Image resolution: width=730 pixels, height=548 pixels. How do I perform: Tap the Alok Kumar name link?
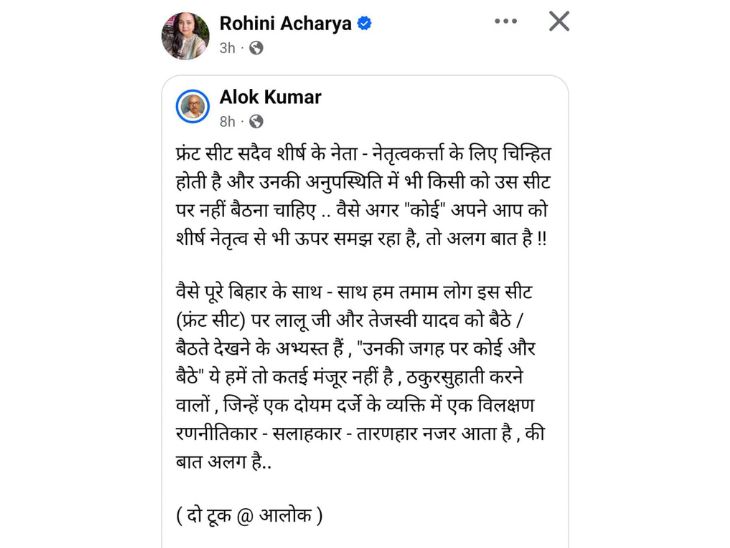click(x=270, y=97)
